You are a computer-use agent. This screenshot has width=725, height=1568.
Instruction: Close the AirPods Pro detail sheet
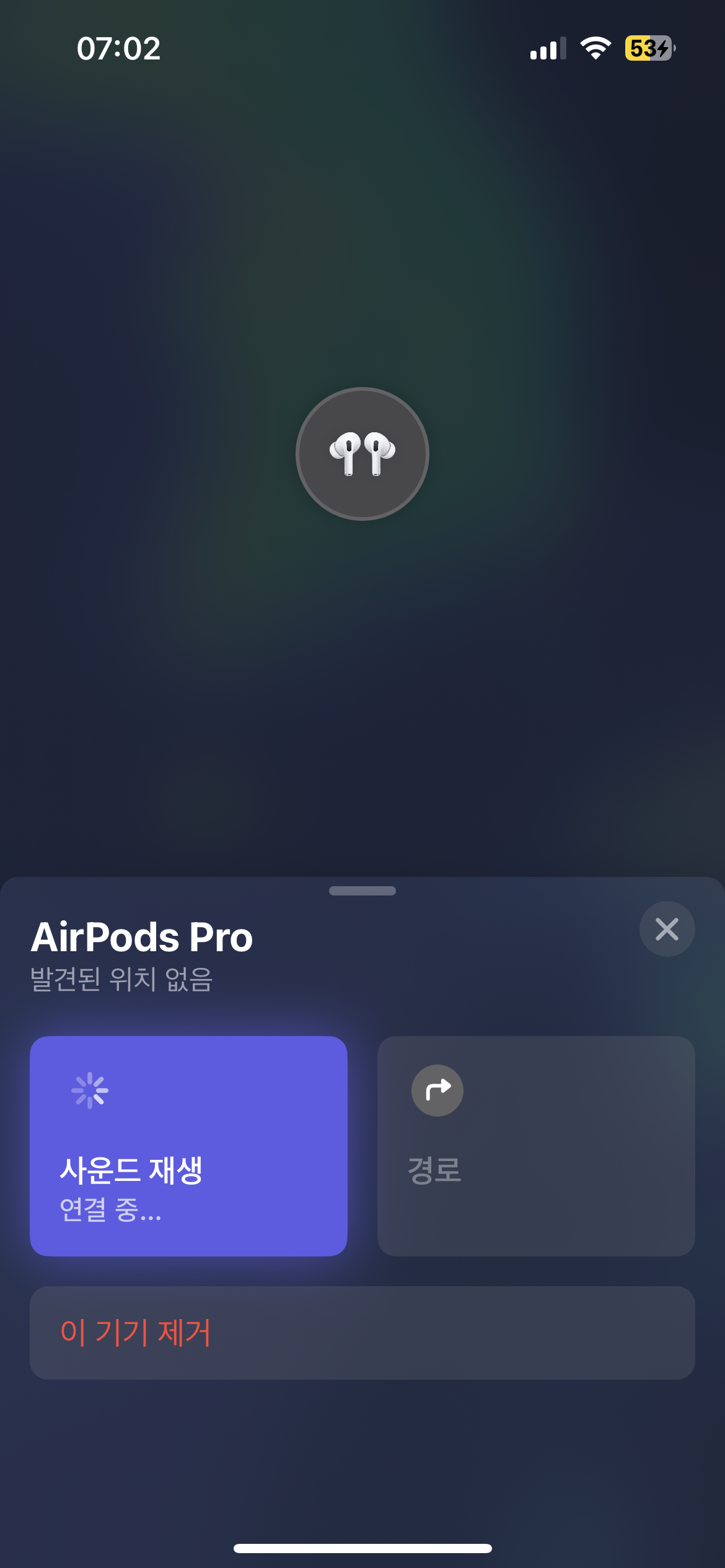(x=667, y=929)
